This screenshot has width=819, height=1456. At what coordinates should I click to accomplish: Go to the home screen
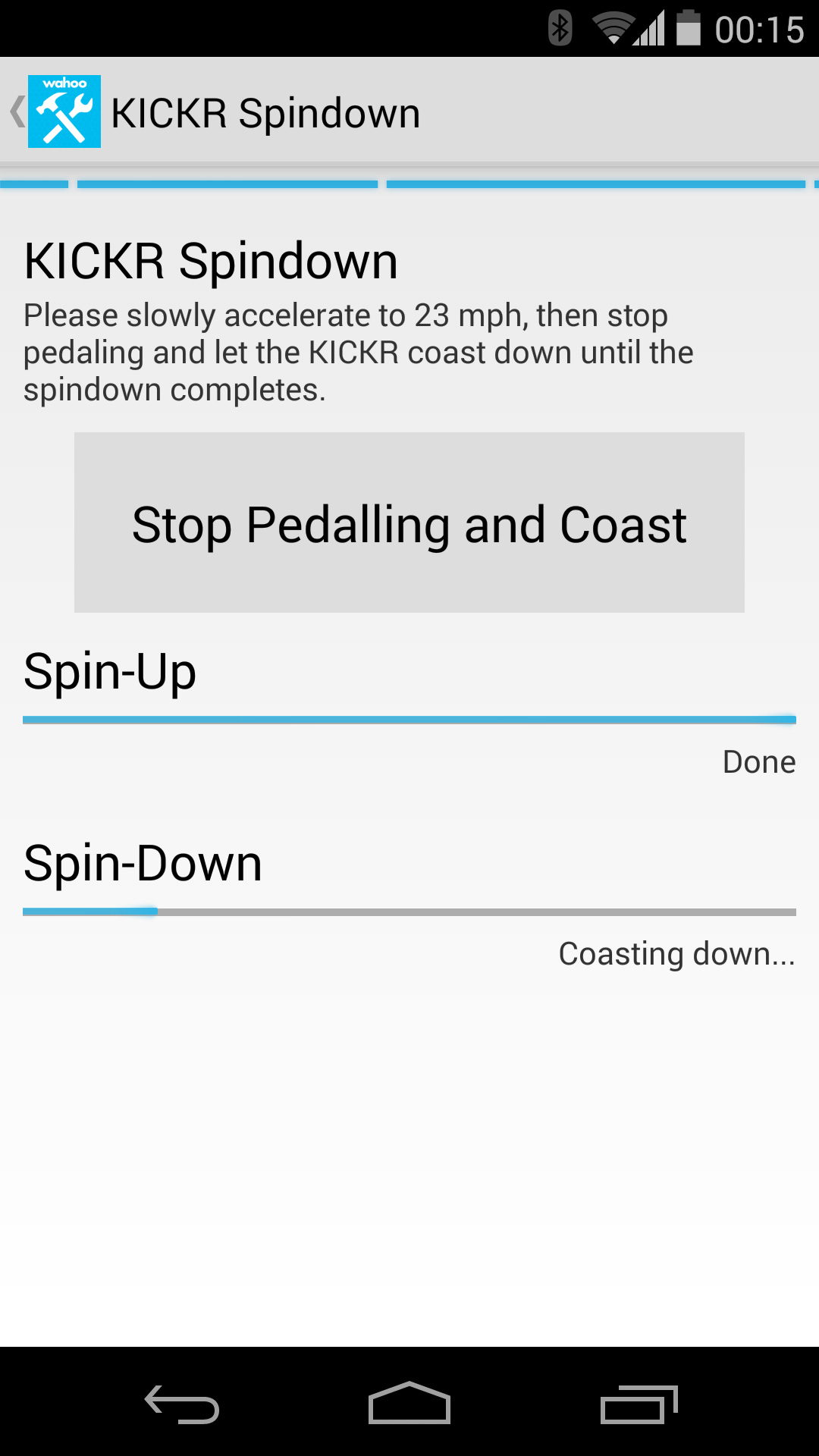(x=409, y=1403)
